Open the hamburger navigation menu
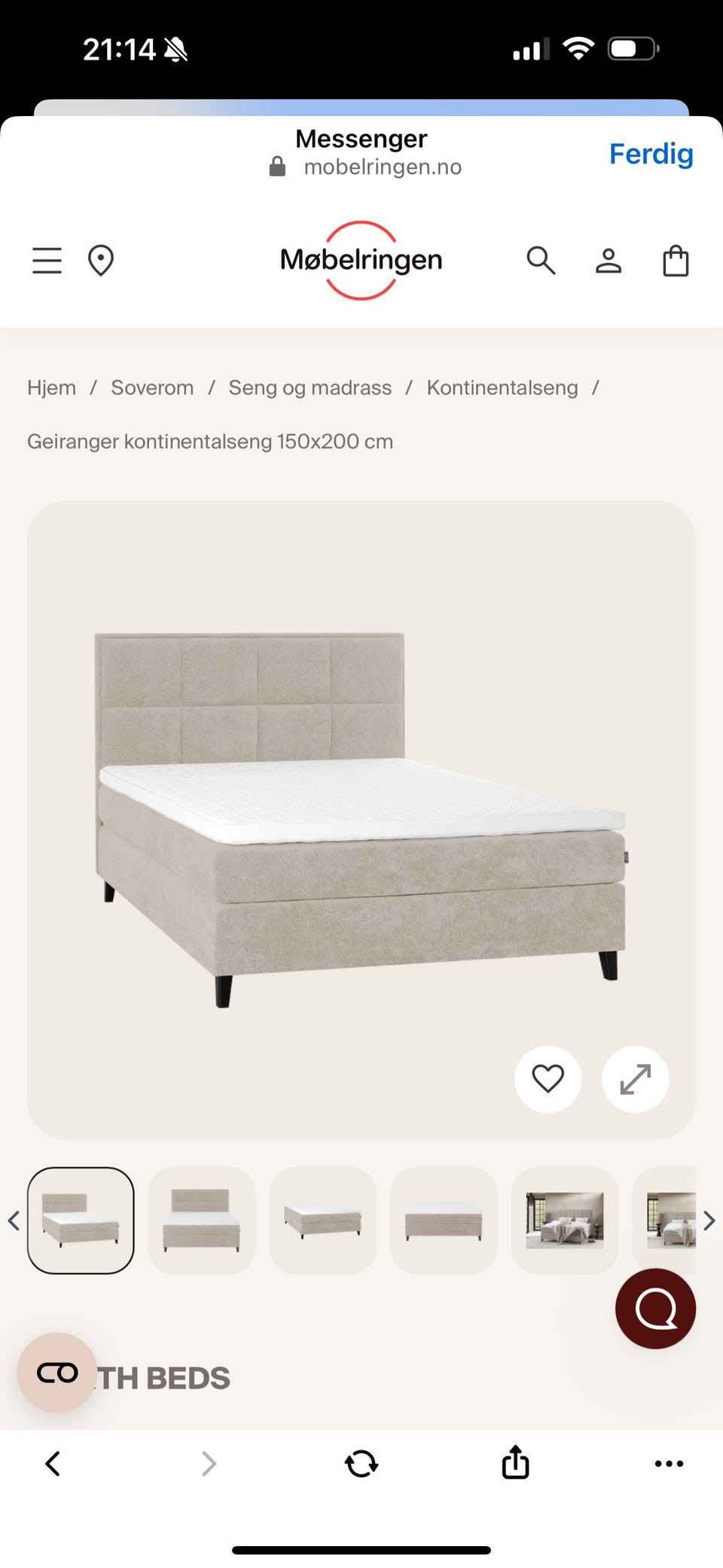The height and width of the screenshot is (1568, 723). 47,261
